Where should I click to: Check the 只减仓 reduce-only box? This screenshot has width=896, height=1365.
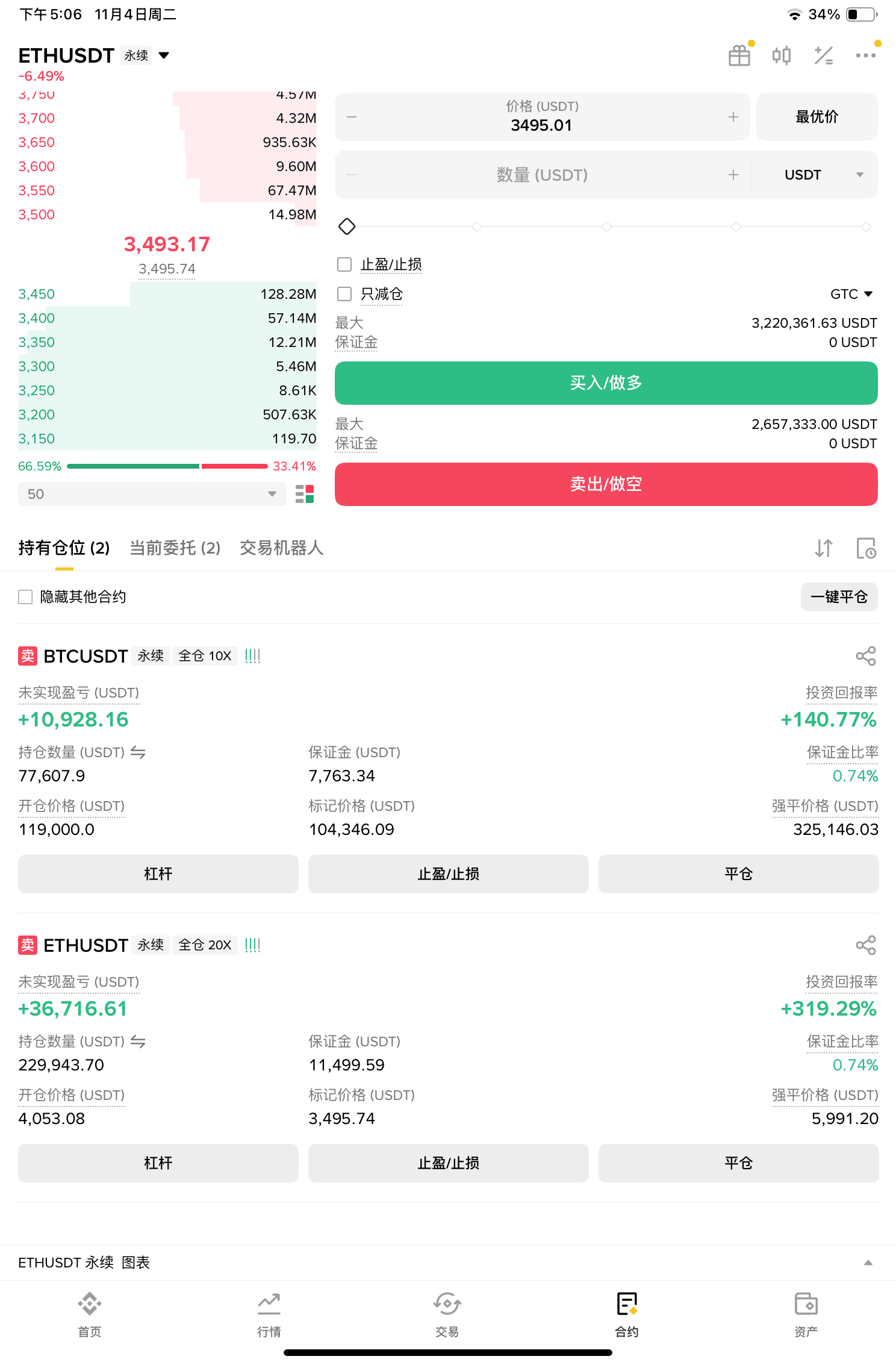coord(345,294)
